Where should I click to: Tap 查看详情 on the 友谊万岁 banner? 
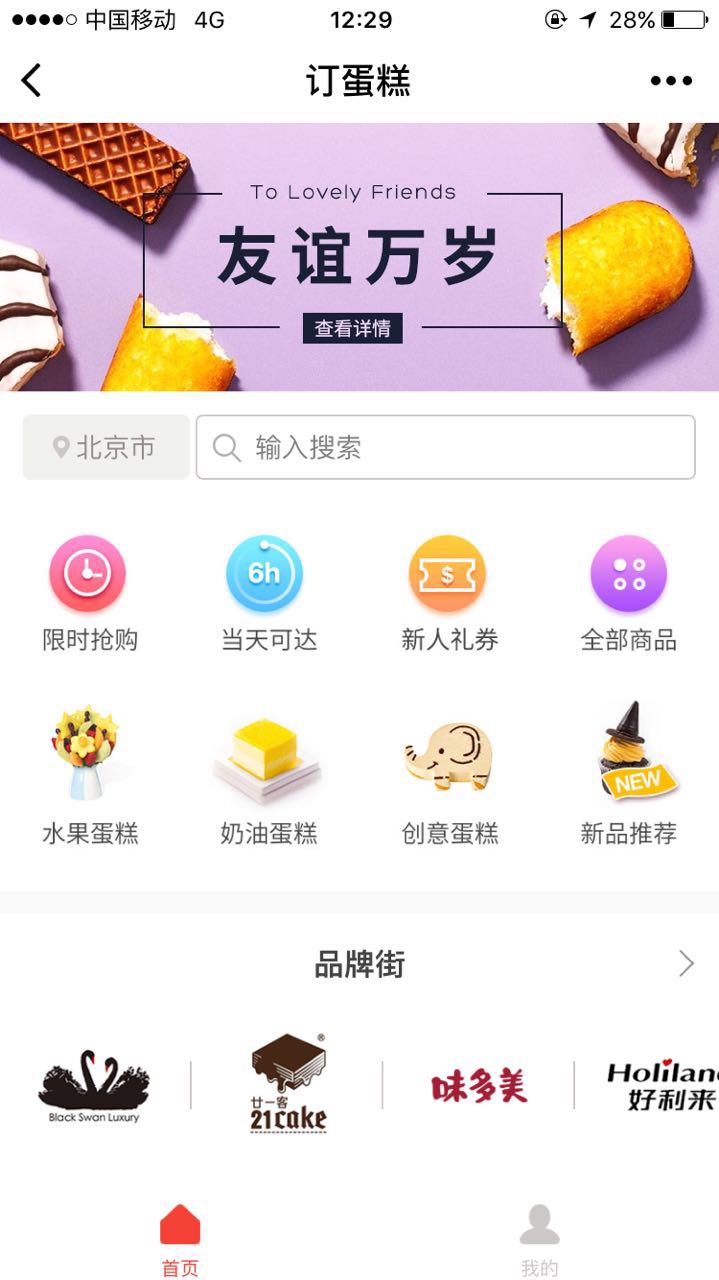352,327
